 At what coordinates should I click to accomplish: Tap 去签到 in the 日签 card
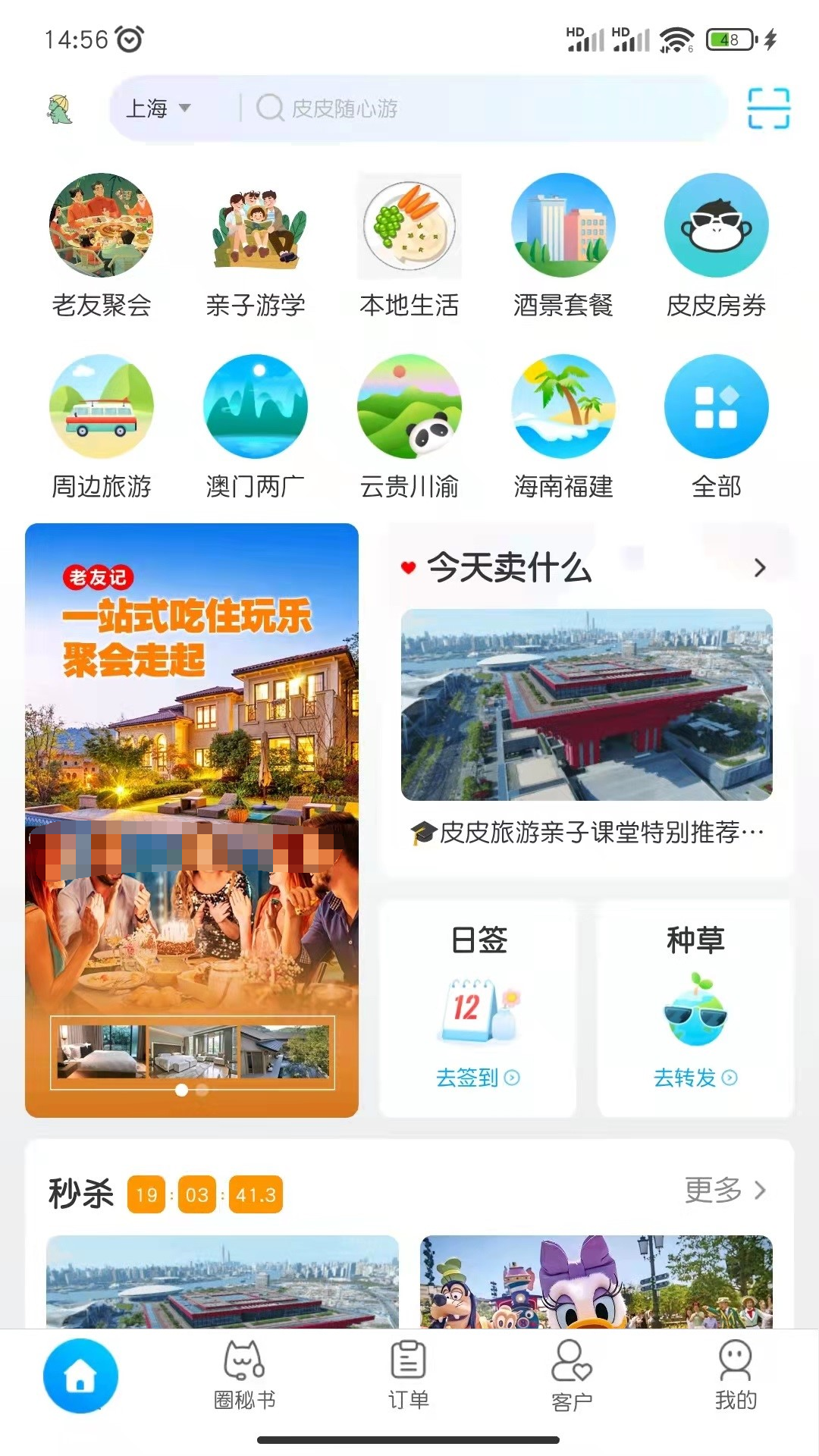[478, 1078]
